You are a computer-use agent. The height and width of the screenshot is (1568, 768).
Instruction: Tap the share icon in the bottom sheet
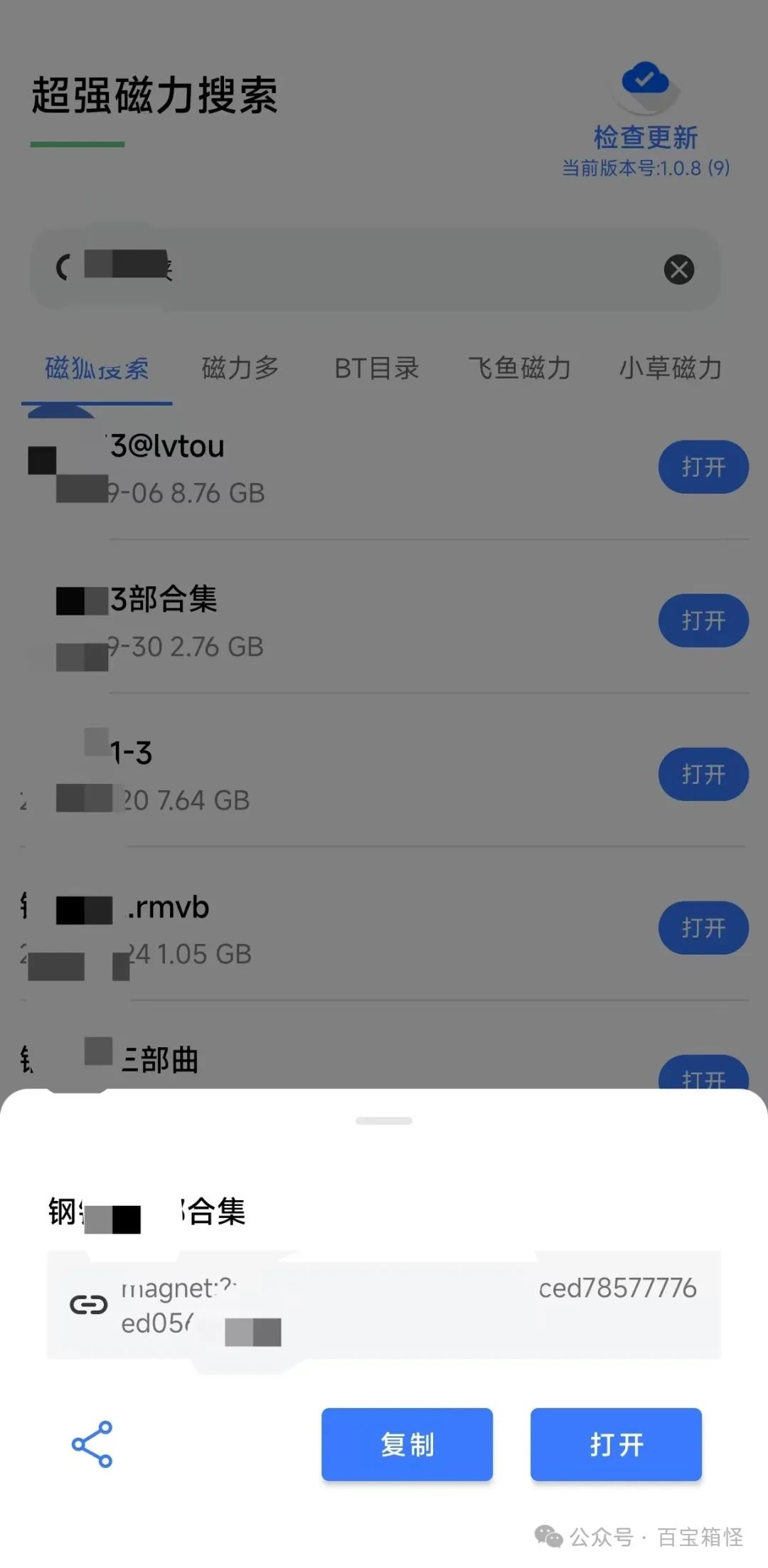92,1444
